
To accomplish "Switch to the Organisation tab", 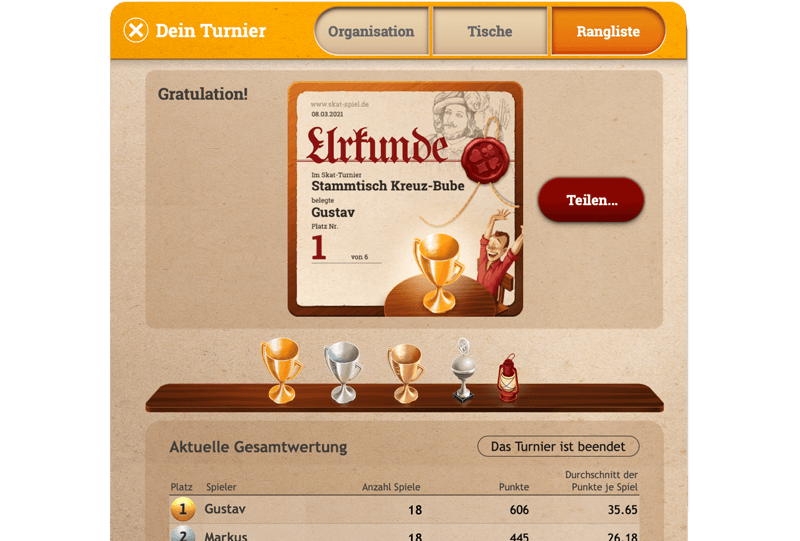I will point(371,31).
